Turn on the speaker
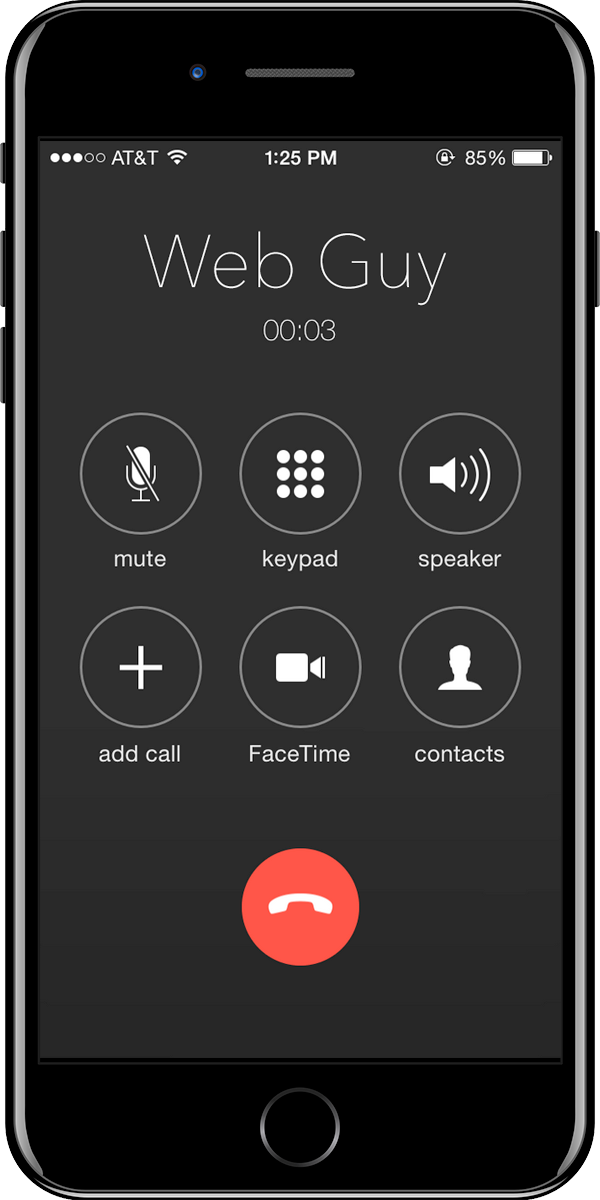 [x=460, y=473]
